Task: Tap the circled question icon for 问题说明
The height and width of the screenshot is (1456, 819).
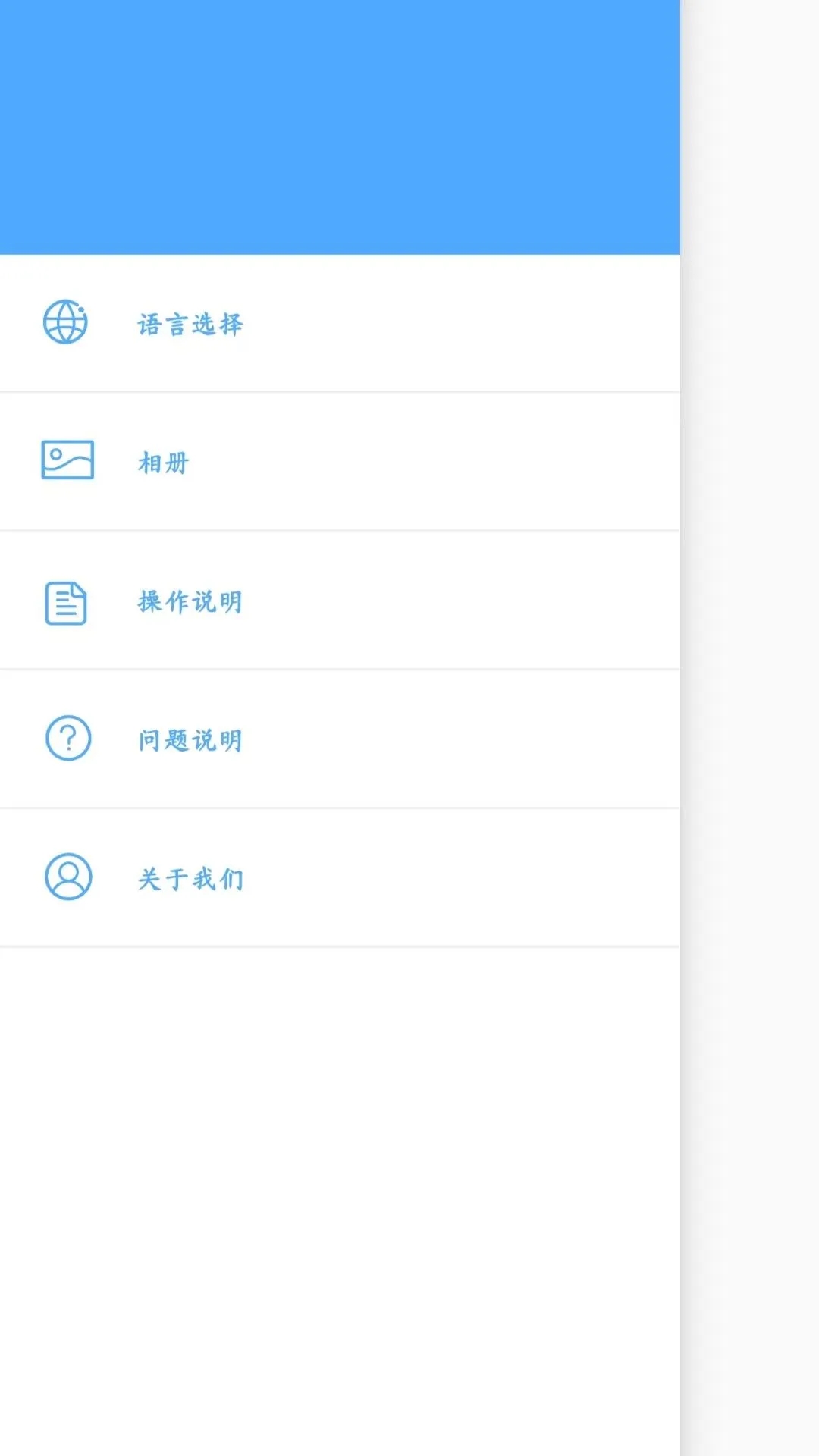Action: tap(67, 737)
